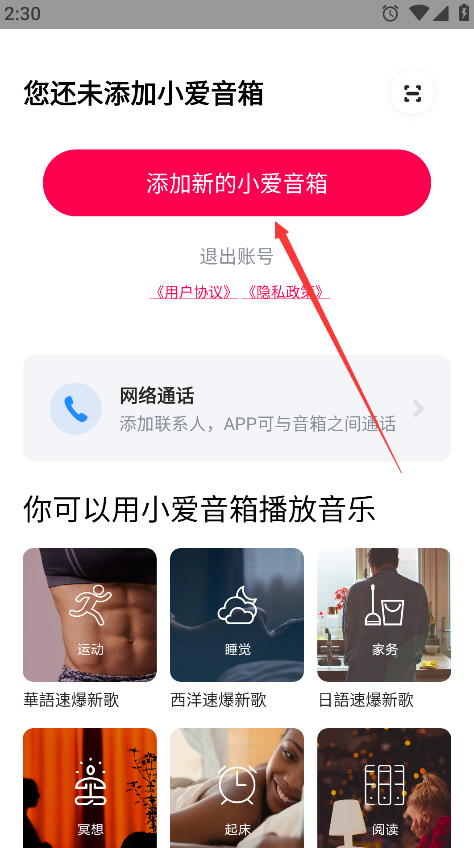Select the 睡觉 music tile
Image resolution: width=474 pixels, height=848 pixels.
237,615
